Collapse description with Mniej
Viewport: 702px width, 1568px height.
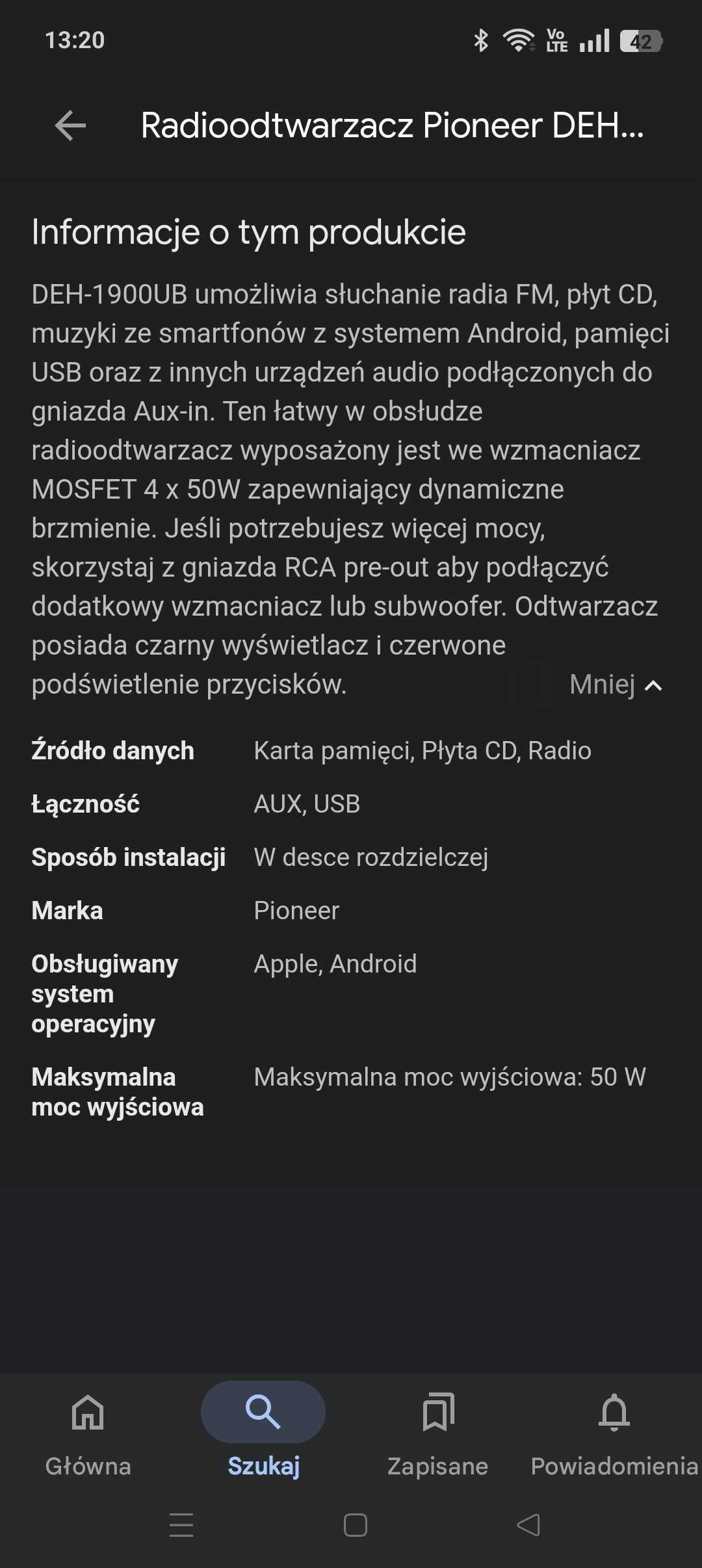615,685
